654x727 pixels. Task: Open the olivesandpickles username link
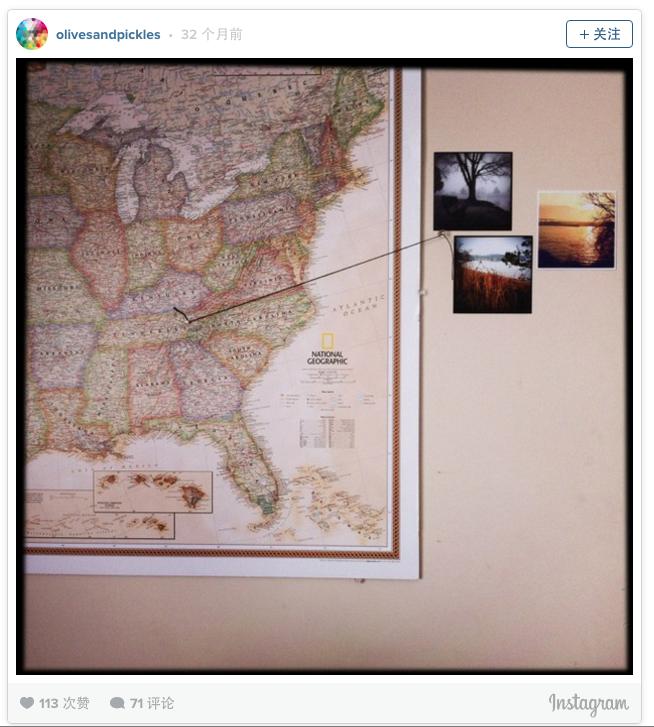click(x=107, y=35)
